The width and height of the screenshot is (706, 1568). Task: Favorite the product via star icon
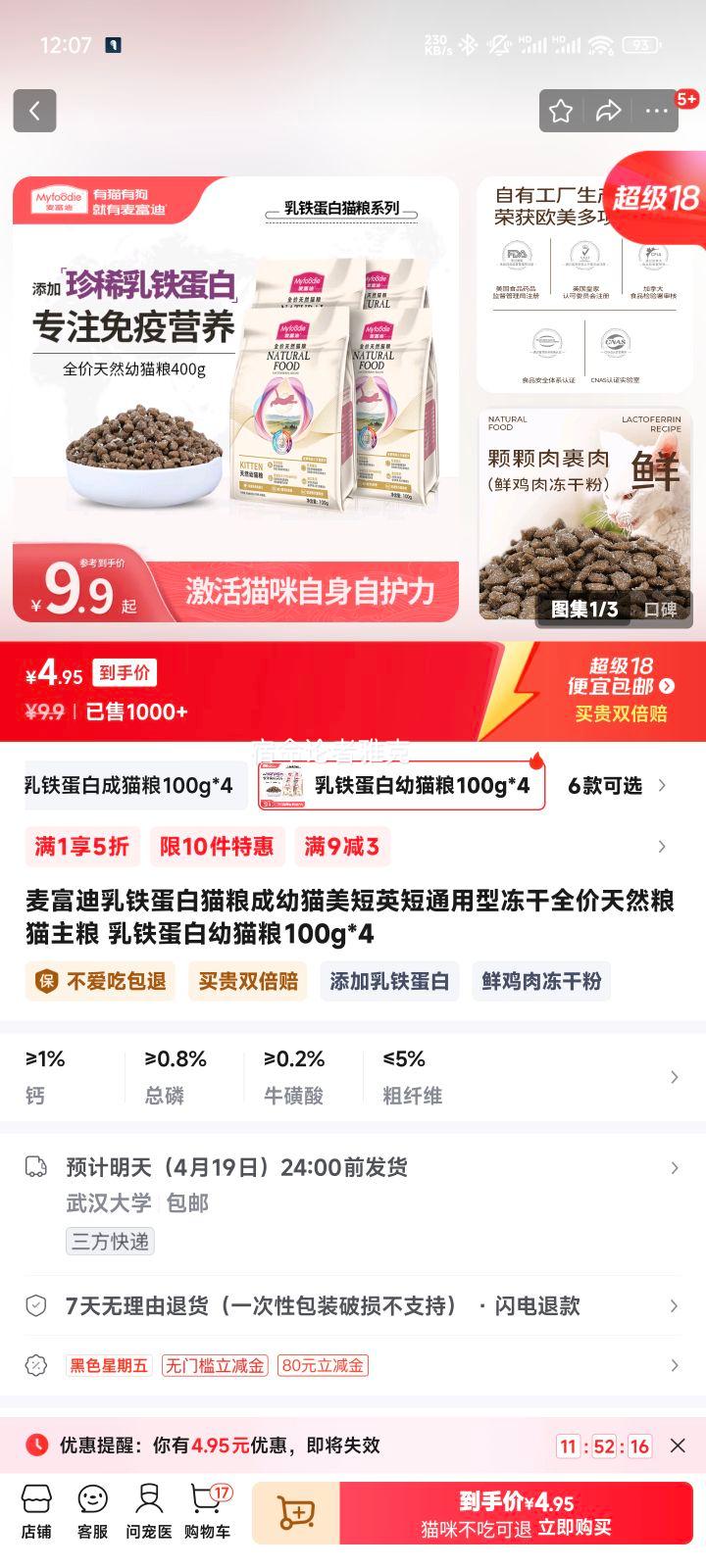561,111
